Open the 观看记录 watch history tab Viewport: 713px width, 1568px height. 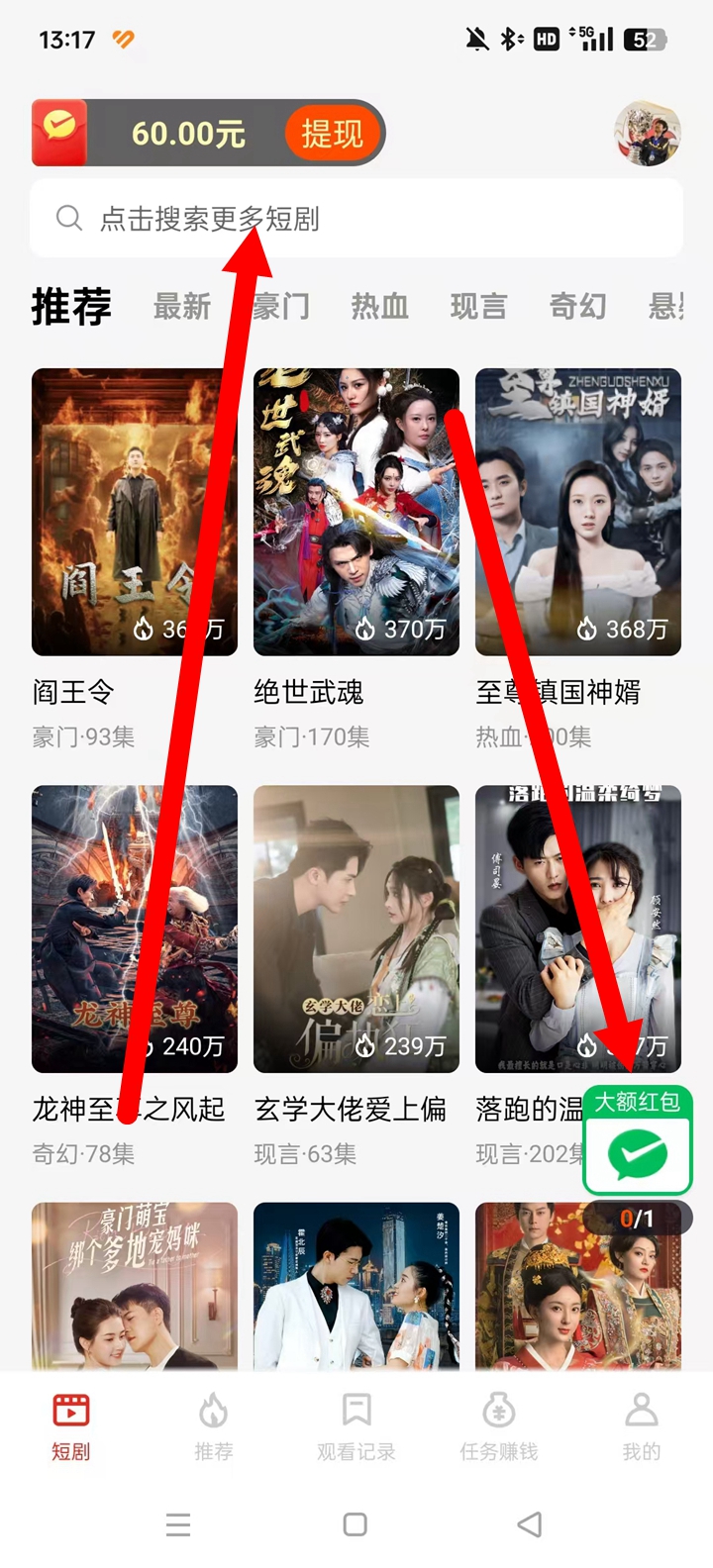(x=356, y=1426)
